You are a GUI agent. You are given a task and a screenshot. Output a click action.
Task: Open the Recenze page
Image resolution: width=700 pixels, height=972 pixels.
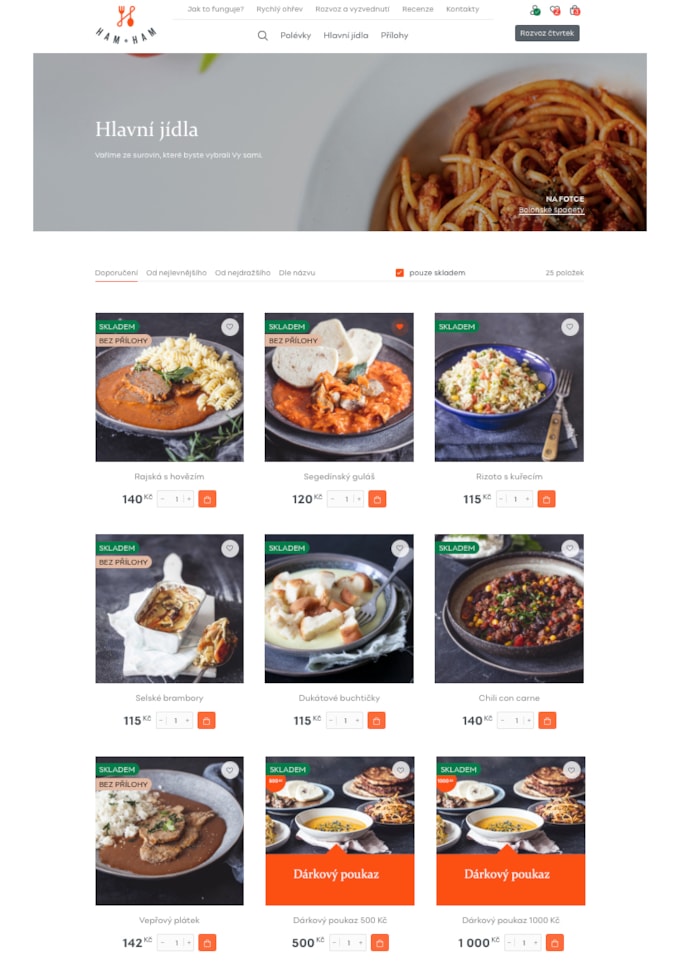417,9
